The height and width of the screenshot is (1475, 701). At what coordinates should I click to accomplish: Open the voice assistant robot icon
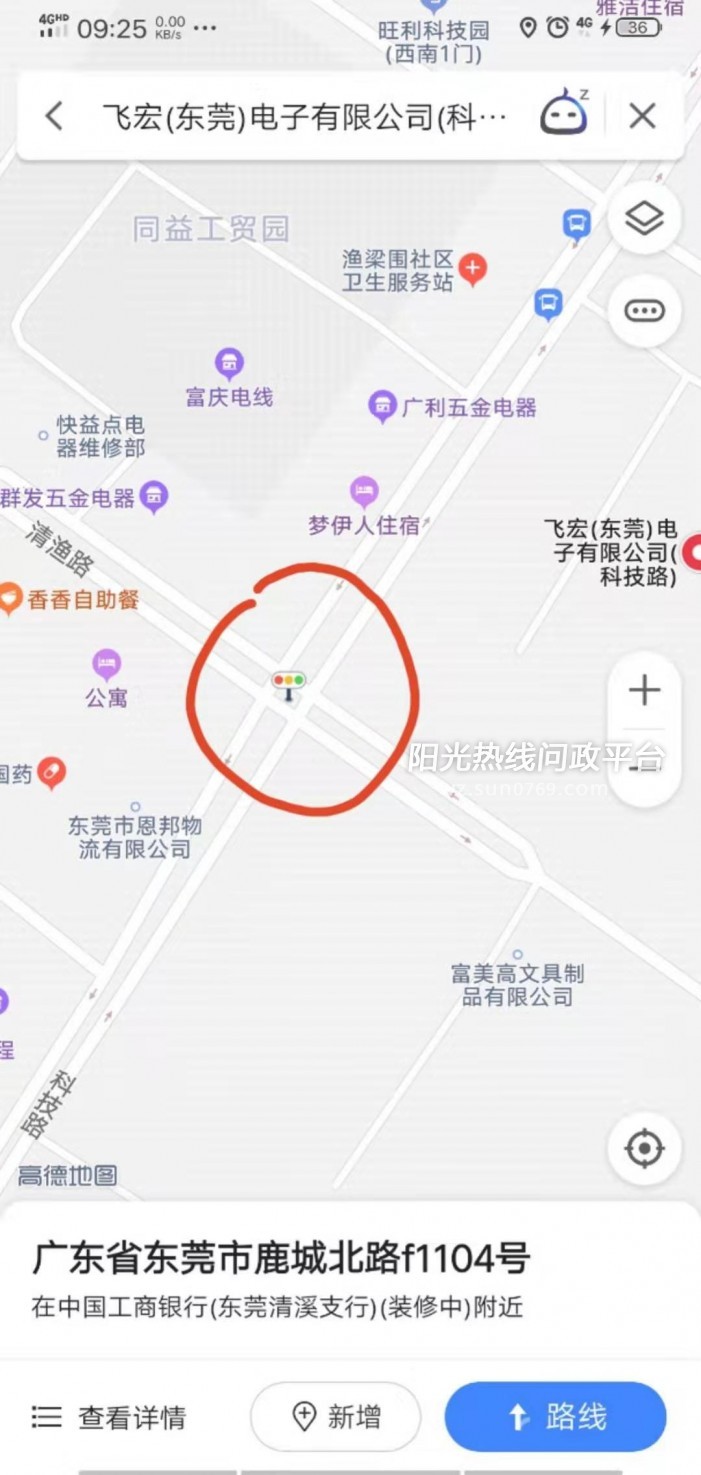[565, 114]
